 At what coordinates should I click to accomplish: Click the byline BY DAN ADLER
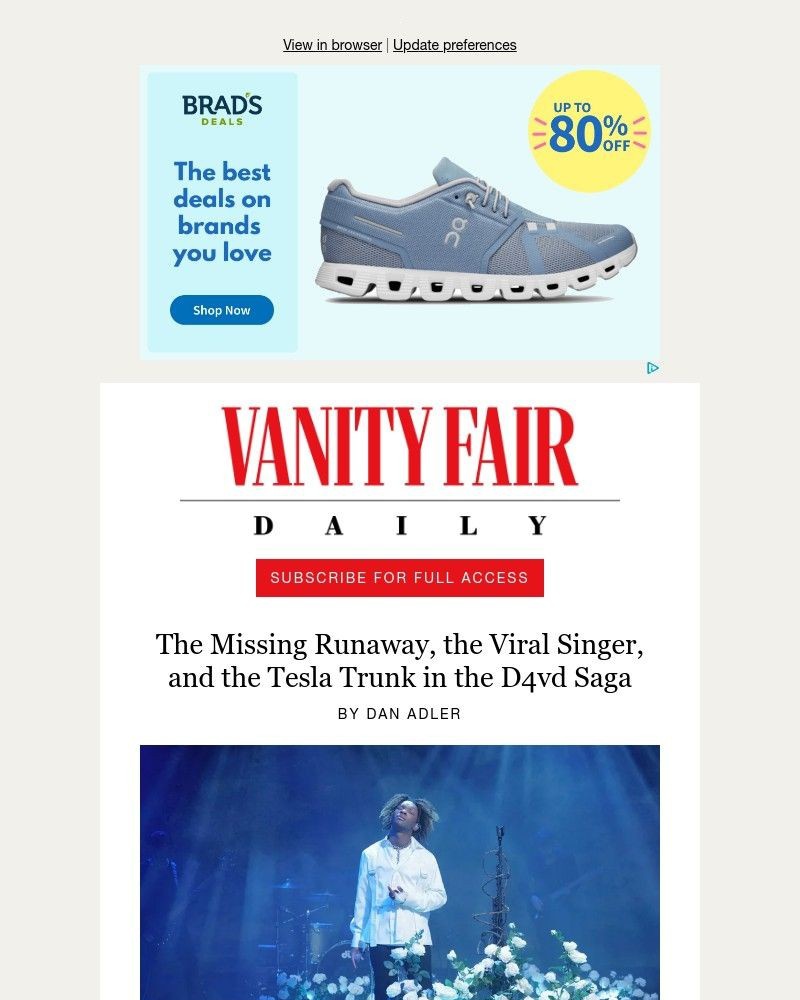pos(399,714)
